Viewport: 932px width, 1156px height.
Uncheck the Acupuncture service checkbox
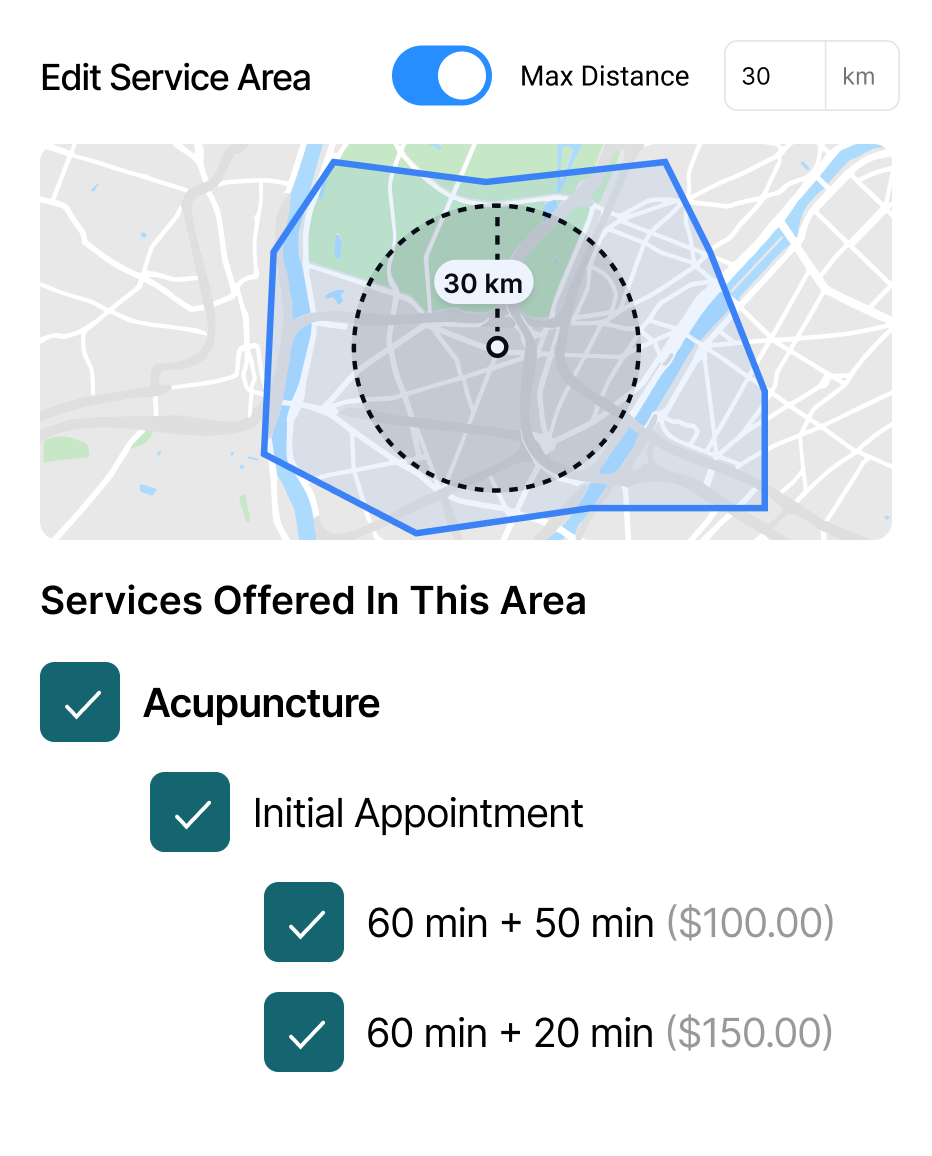pos(80,702)
